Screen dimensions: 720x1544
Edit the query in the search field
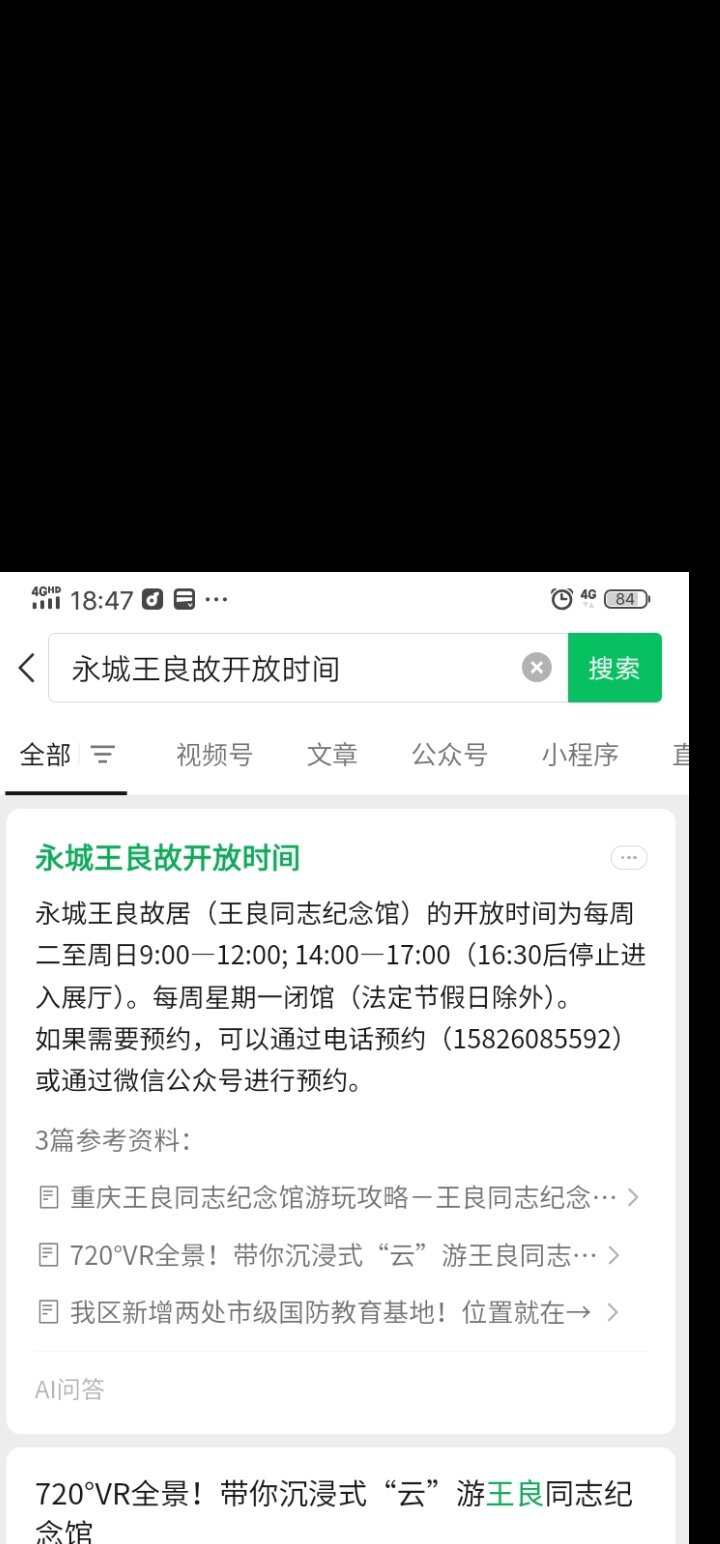point(290,668)
